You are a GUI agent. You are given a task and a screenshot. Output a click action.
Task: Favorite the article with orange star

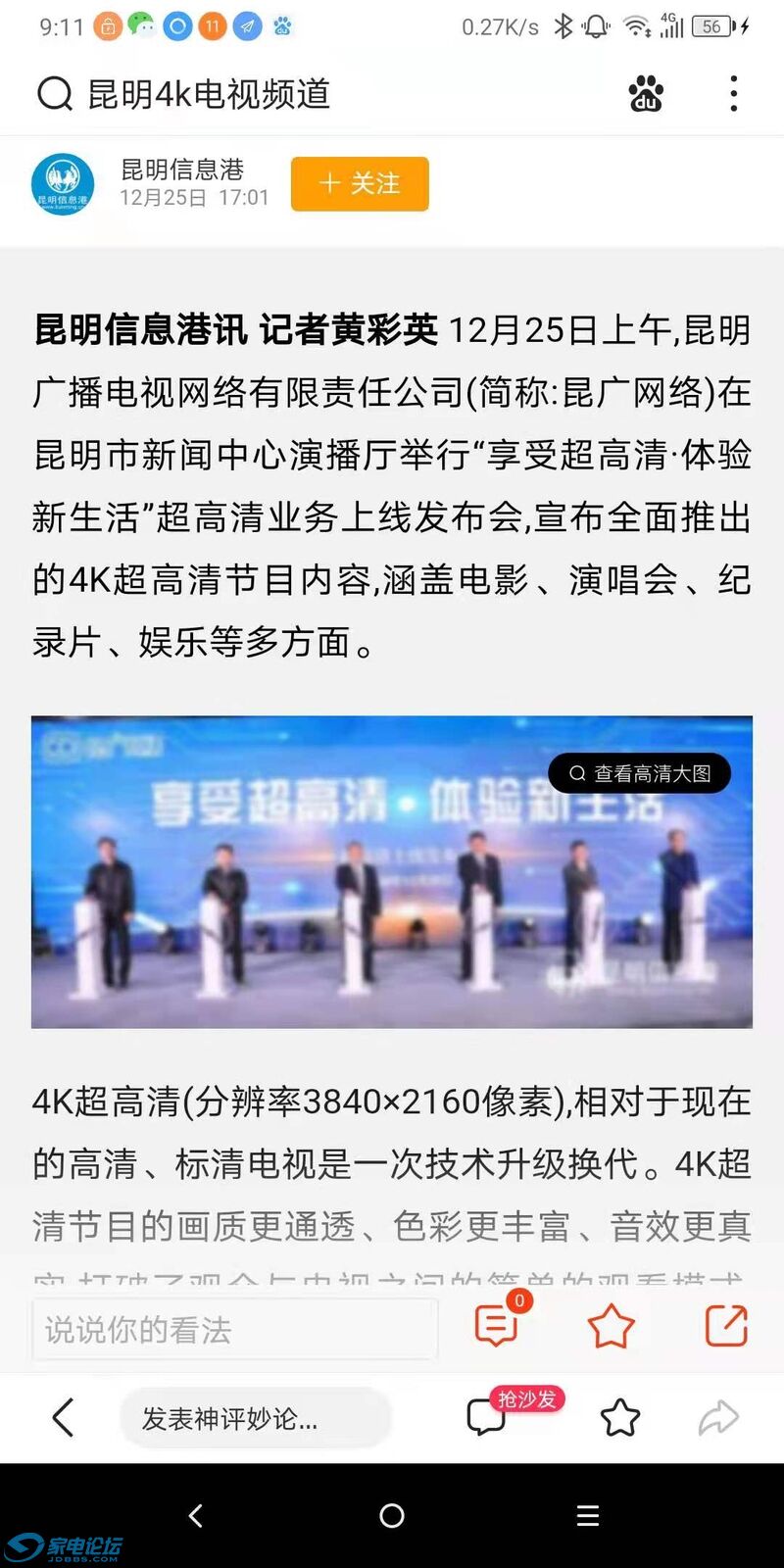click(x=611, y=1327)
